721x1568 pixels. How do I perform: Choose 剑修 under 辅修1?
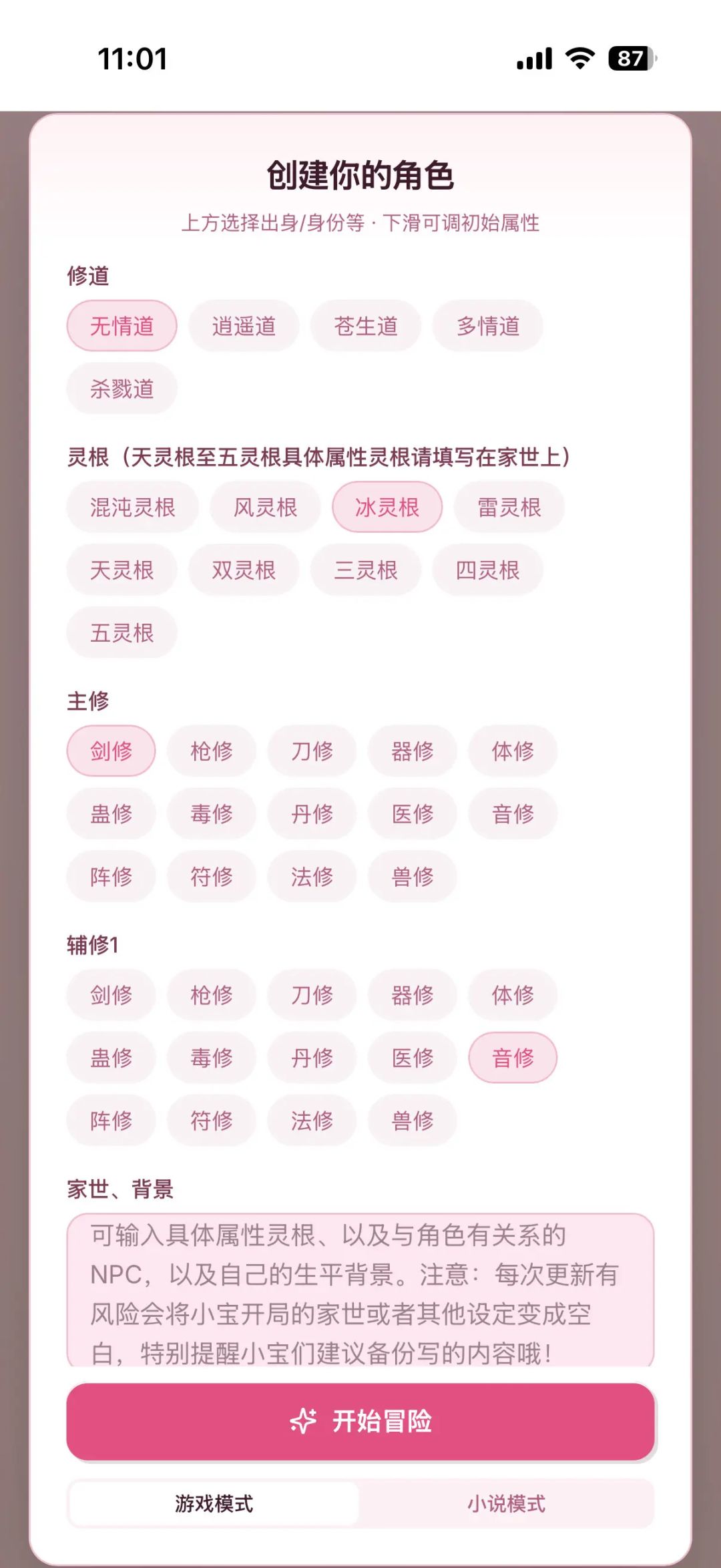[x=111, y=995]
